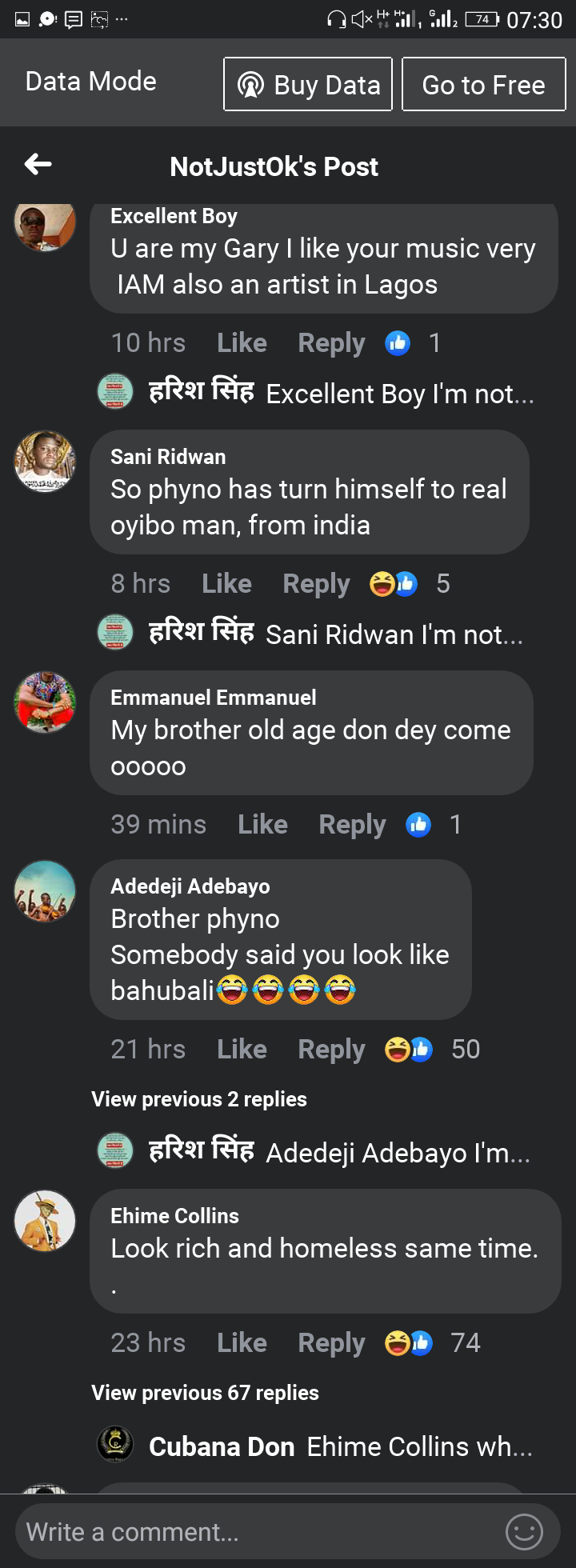The width and height of the screenshot is (576, 1568).
Task: Reply to Adedeji Adebayo's comment
Action: [x=331, y=1050]
